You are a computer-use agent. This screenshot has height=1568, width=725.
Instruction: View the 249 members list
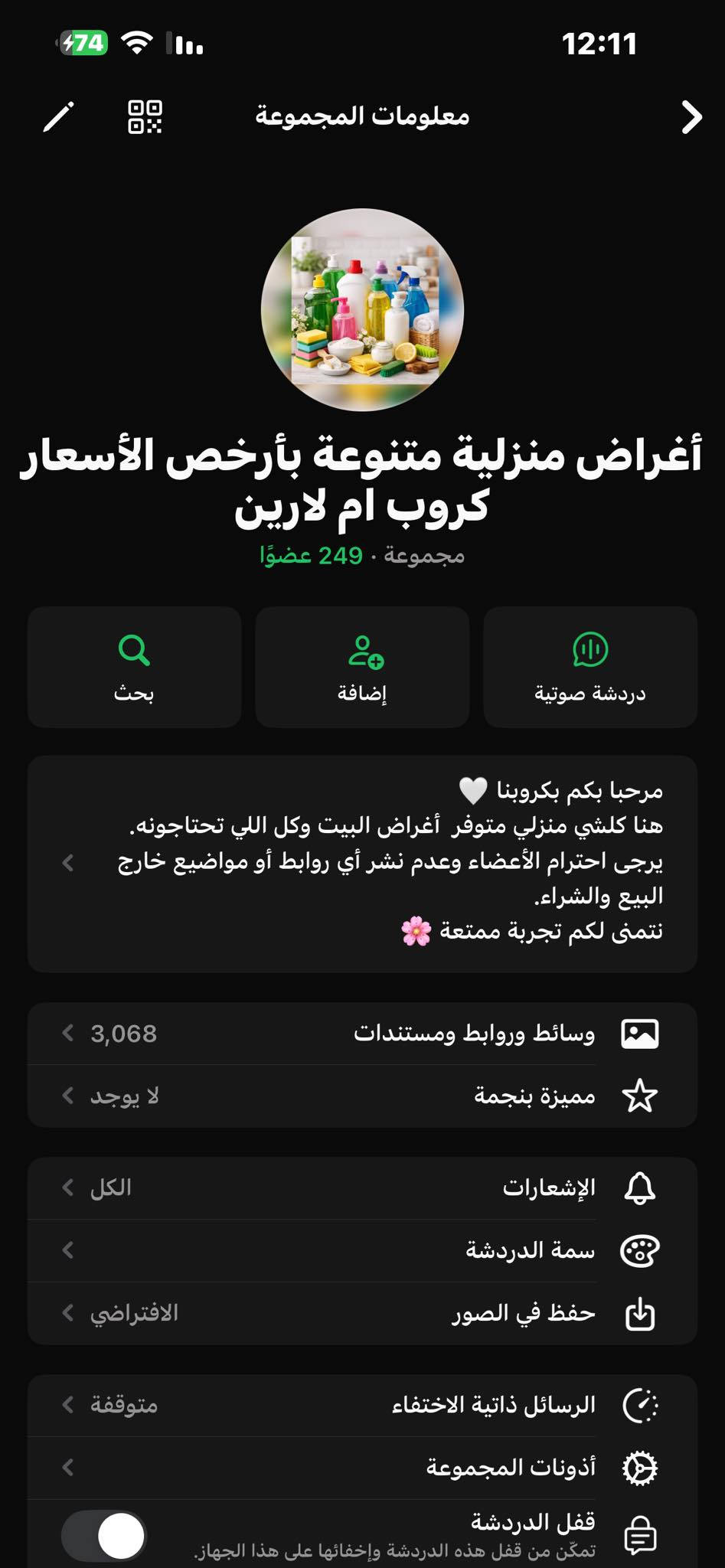[311, 556]
